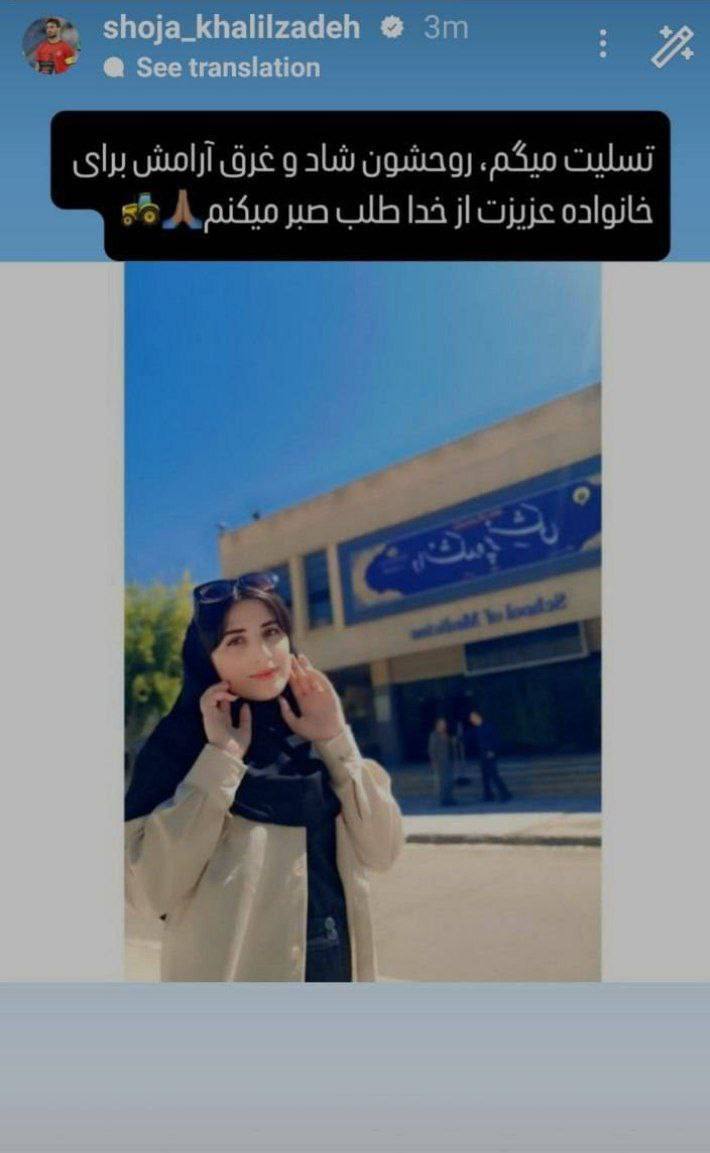Open shoja_khalilzadeh's profile picture
Image resolution: width=710 pixels, height=1153 pixels.
pos(52,46)
